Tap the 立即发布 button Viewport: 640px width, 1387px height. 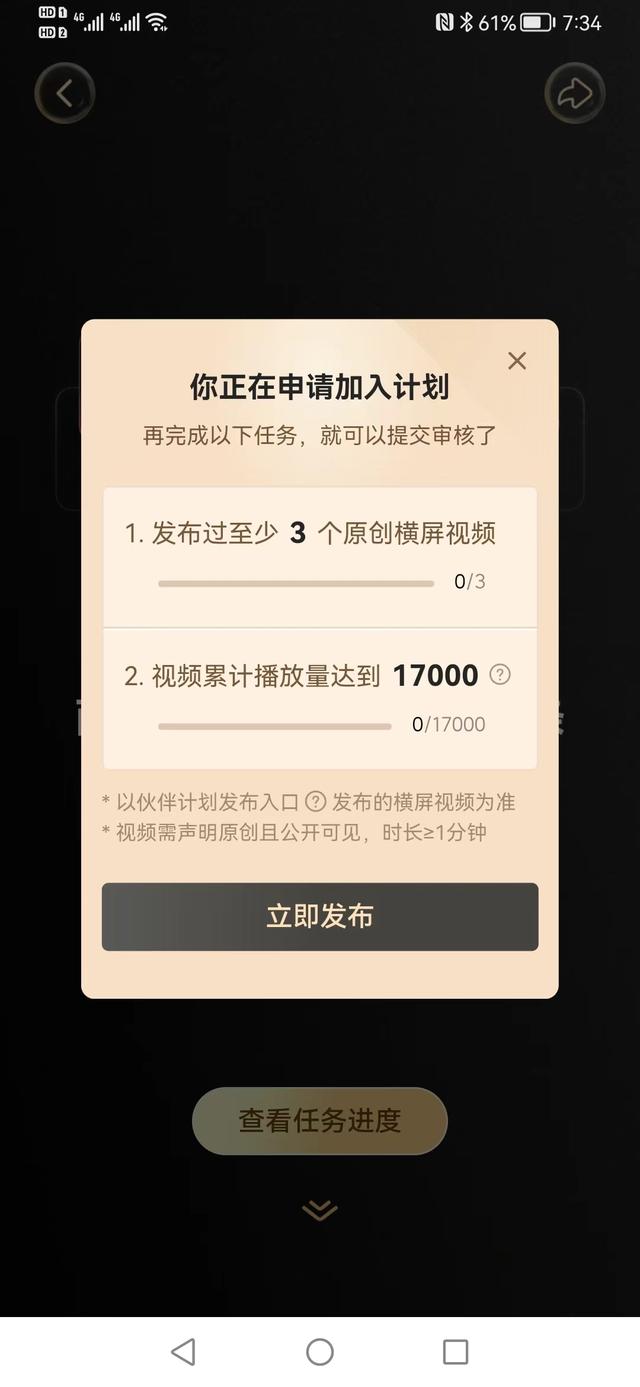(320, 916)
